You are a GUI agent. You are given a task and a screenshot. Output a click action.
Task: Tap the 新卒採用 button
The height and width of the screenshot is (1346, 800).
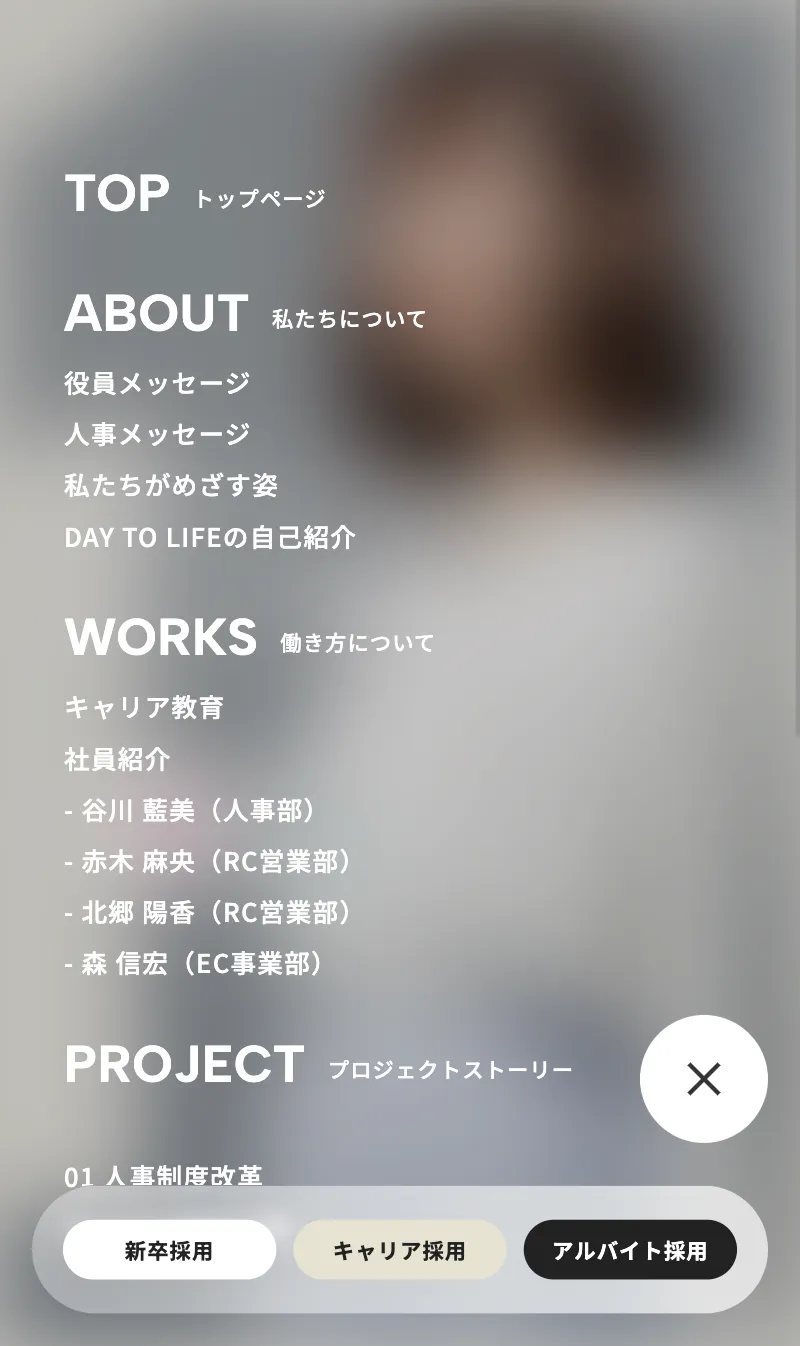coord(169,1250)
